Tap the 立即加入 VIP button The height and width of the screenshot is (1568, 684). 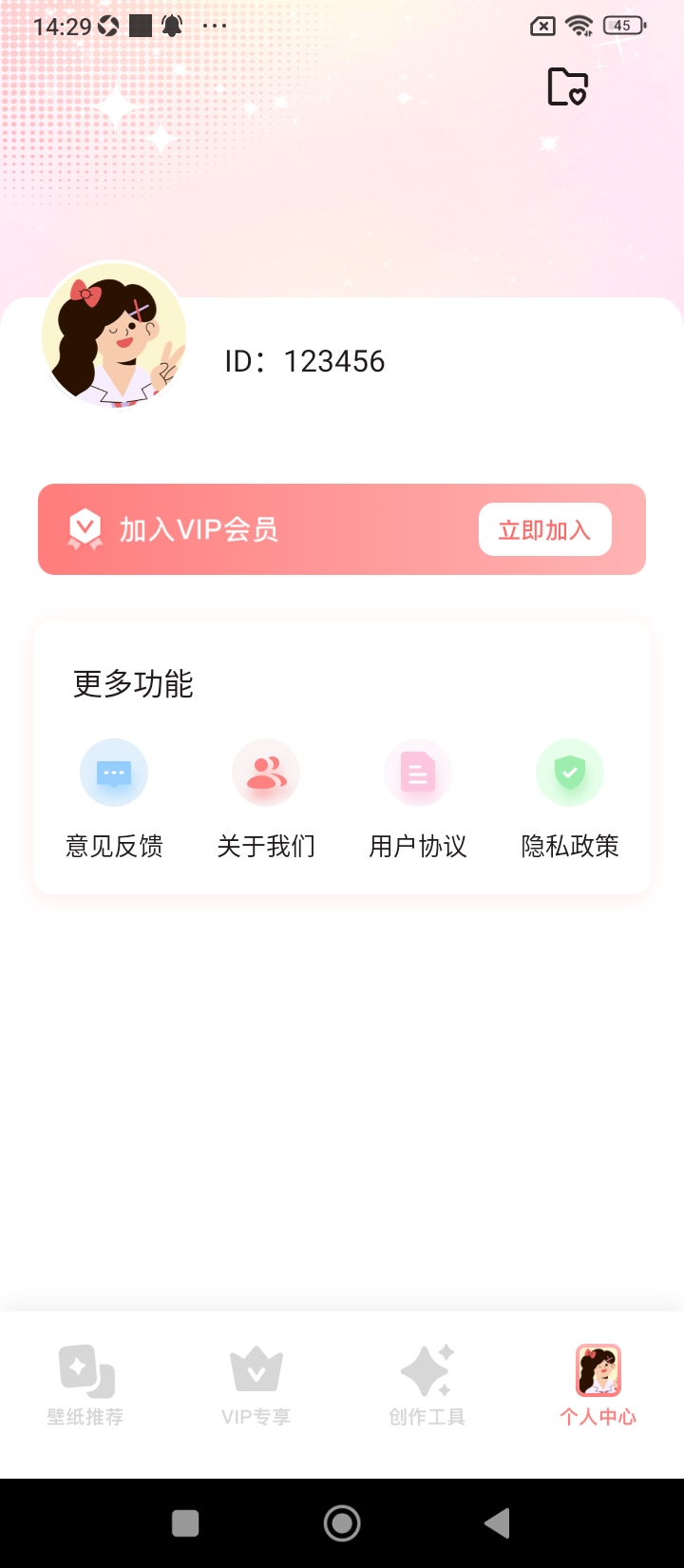pos(544,529)
